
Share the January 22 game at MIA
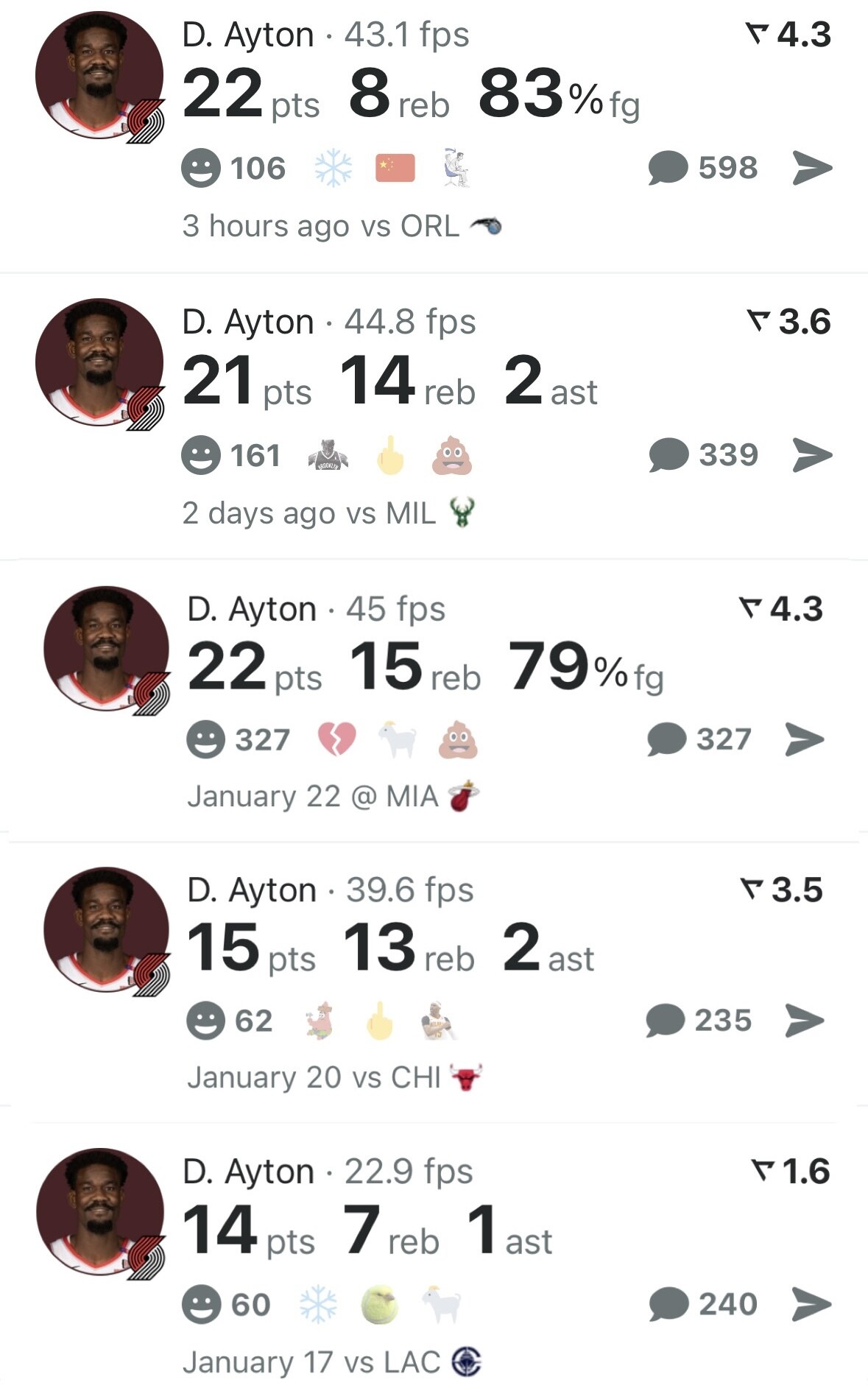[x=804, y=739]
